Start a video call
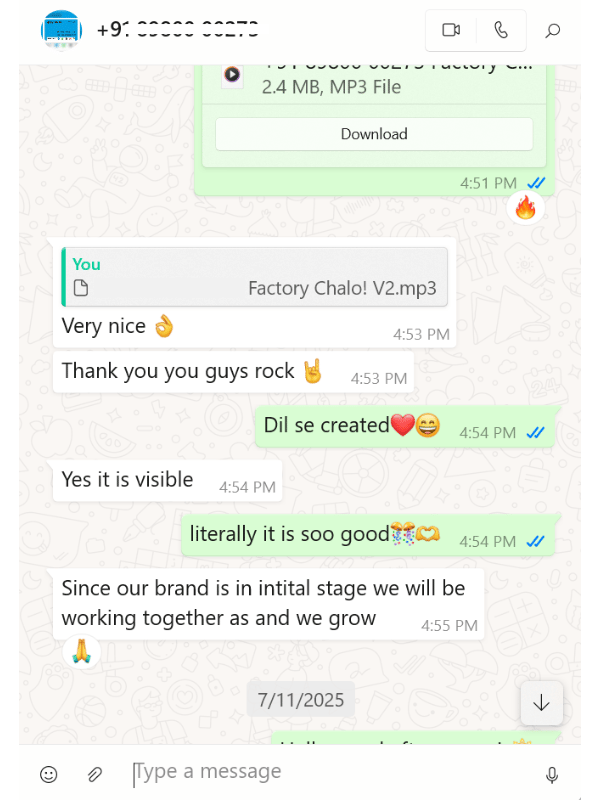Viewport: 600px width, 800px height. pos(451,30)
